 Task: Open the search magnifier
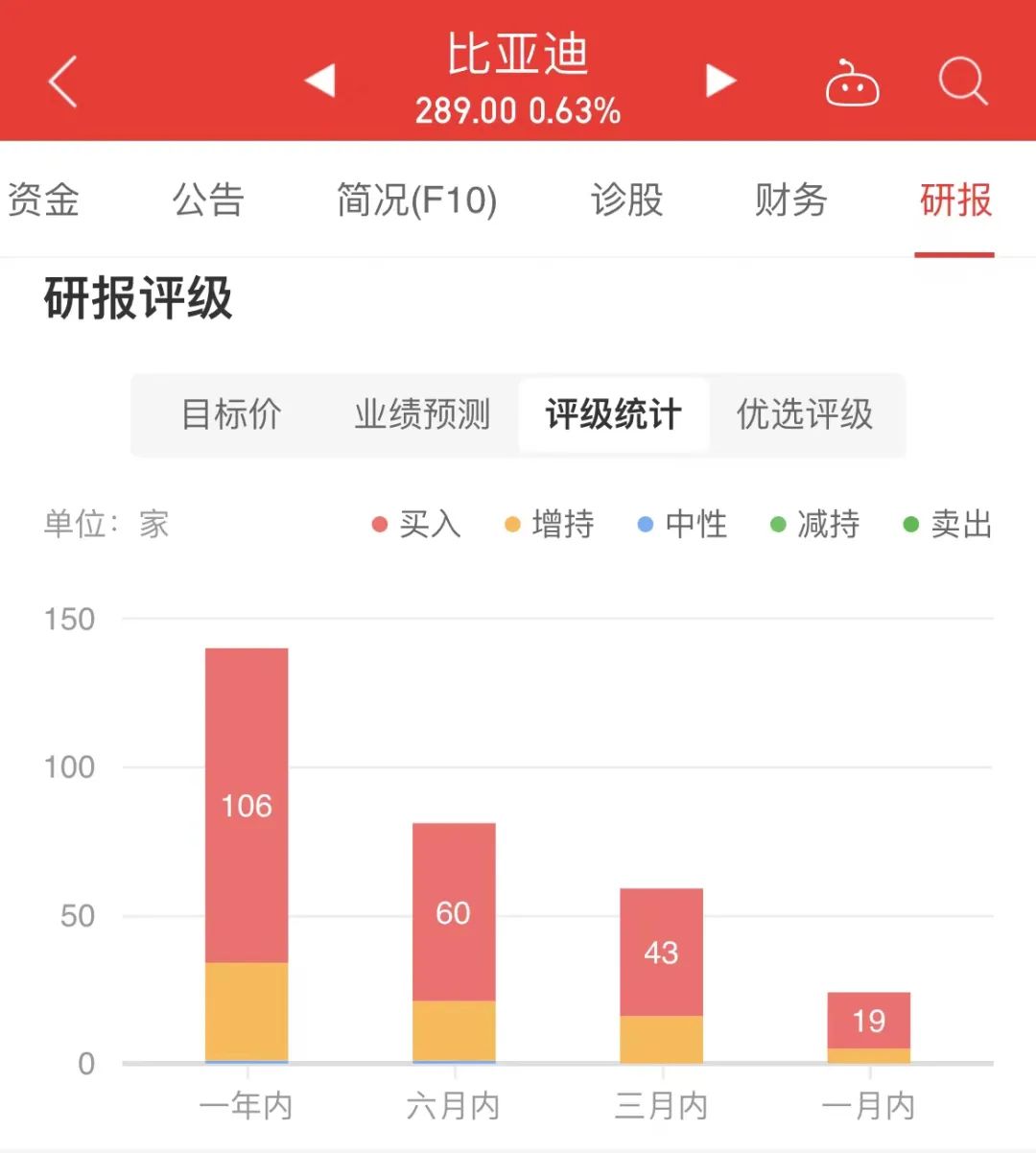tap(962, 82)
